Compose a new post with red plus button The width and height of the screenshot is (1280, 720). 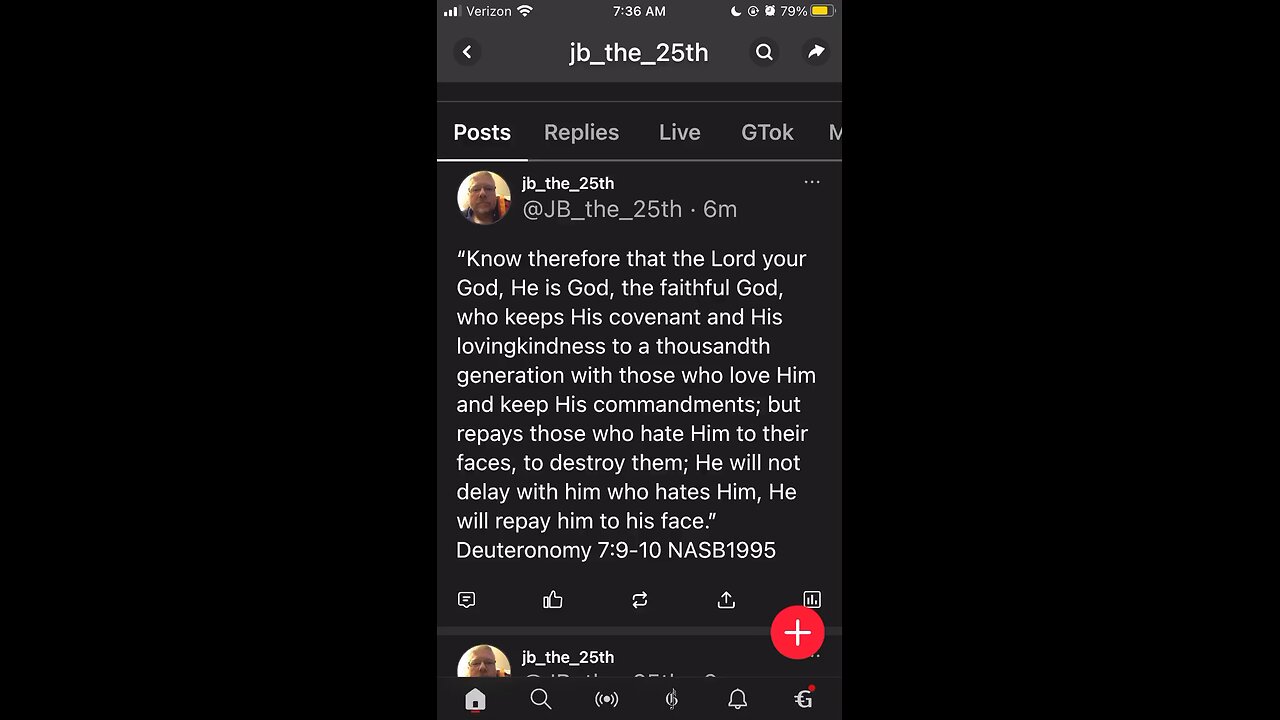(797, 633)
